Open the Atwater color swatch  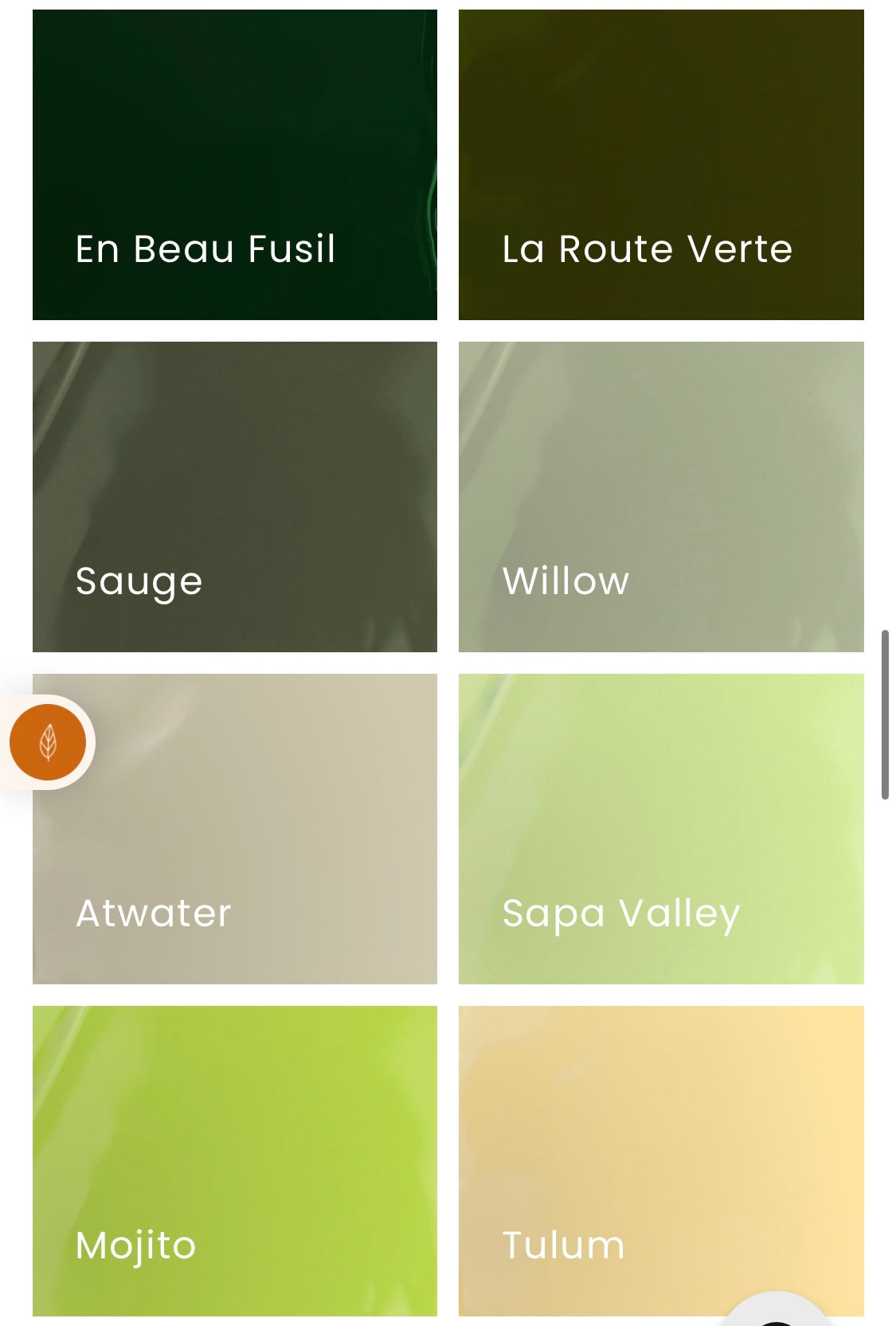255,829
